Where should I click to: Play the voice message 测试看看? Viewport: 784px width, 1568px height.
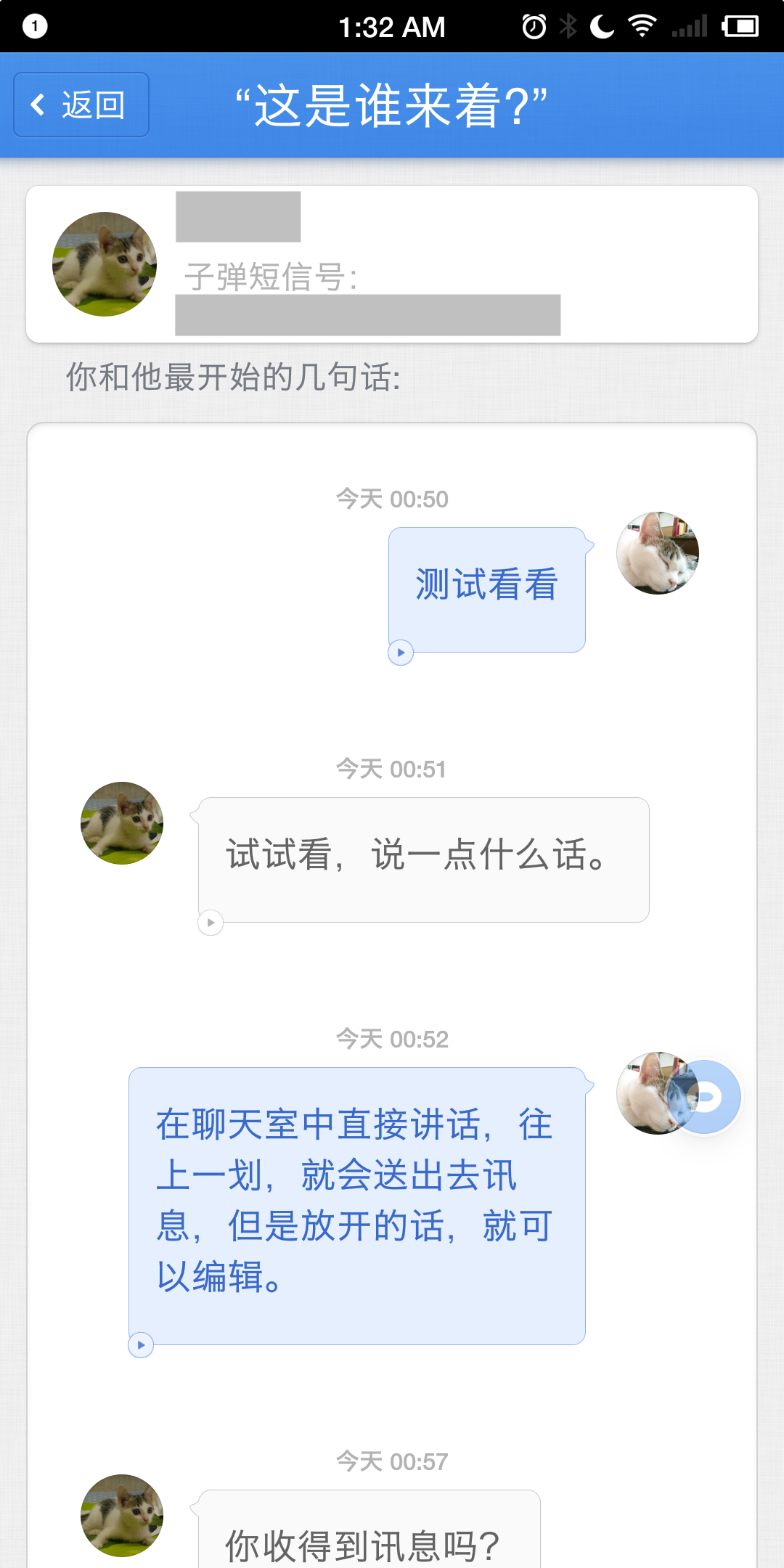point(401,652)
